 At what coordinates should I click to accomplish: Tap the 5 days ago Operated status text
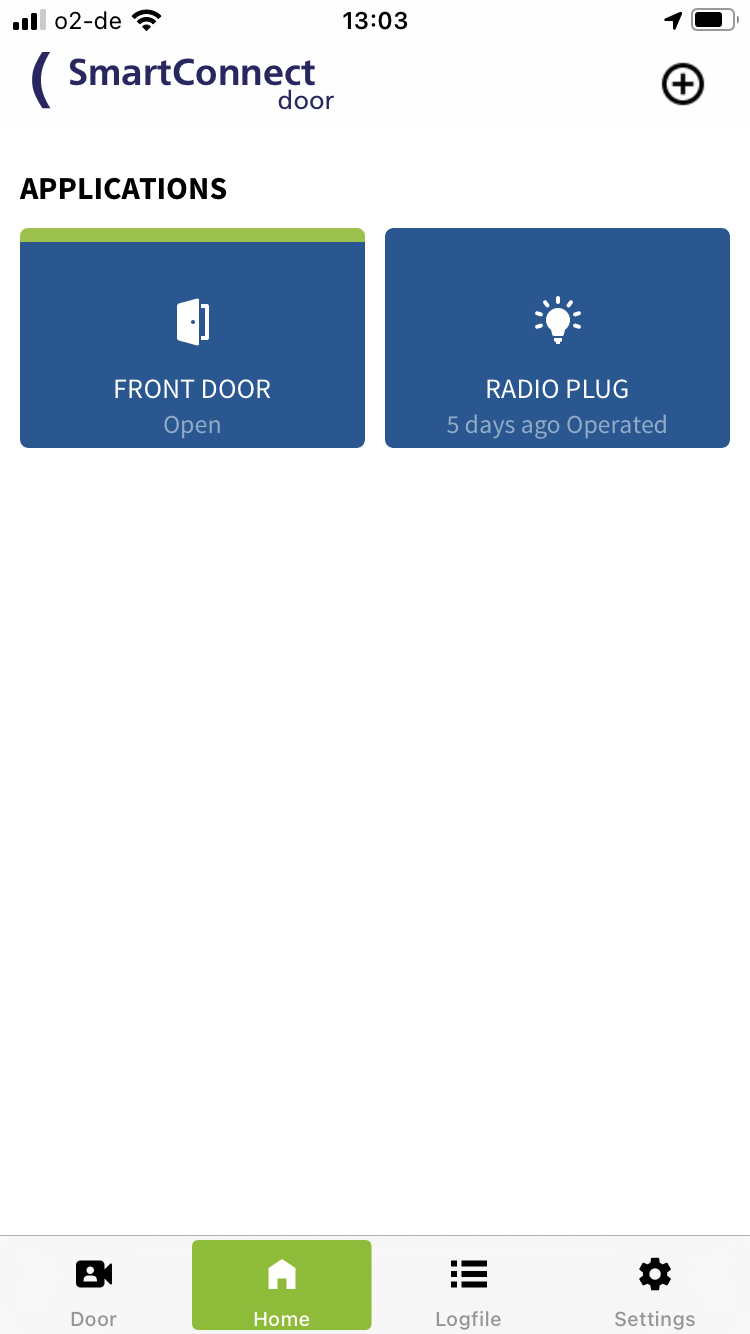pos(557,424)
